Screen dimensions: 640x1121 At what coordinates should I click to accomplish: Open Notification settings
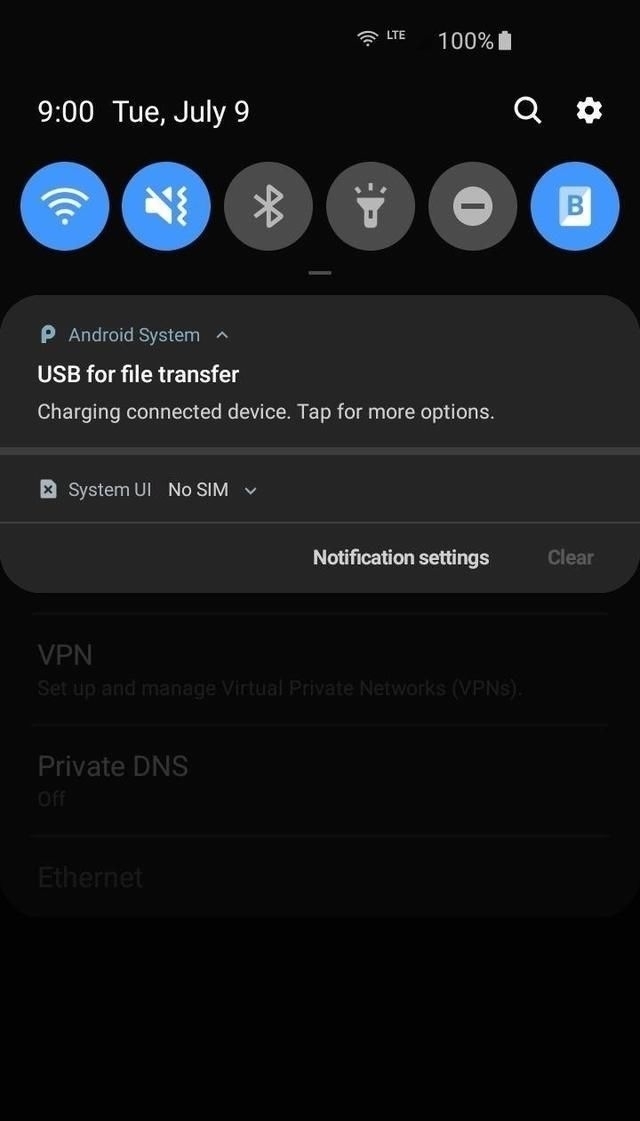coord(401,557)
